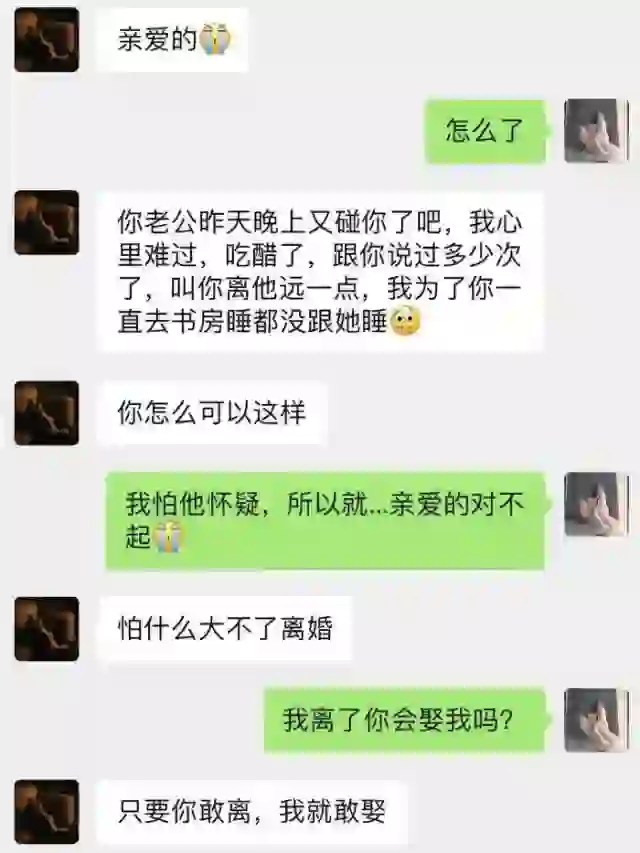
Task: Open contact avatar beside 你怎么可以这样
Action: click(46, 412)
